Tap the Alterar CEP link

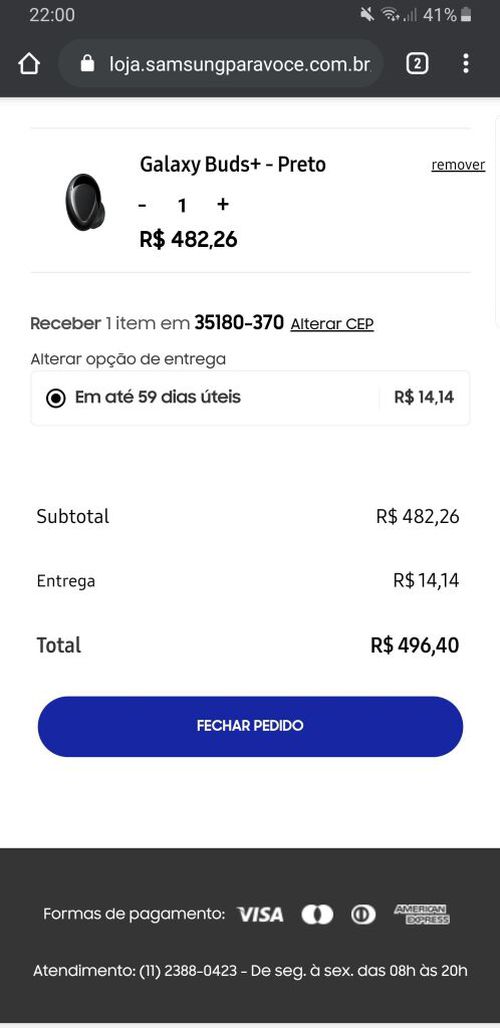pos(332,324)
